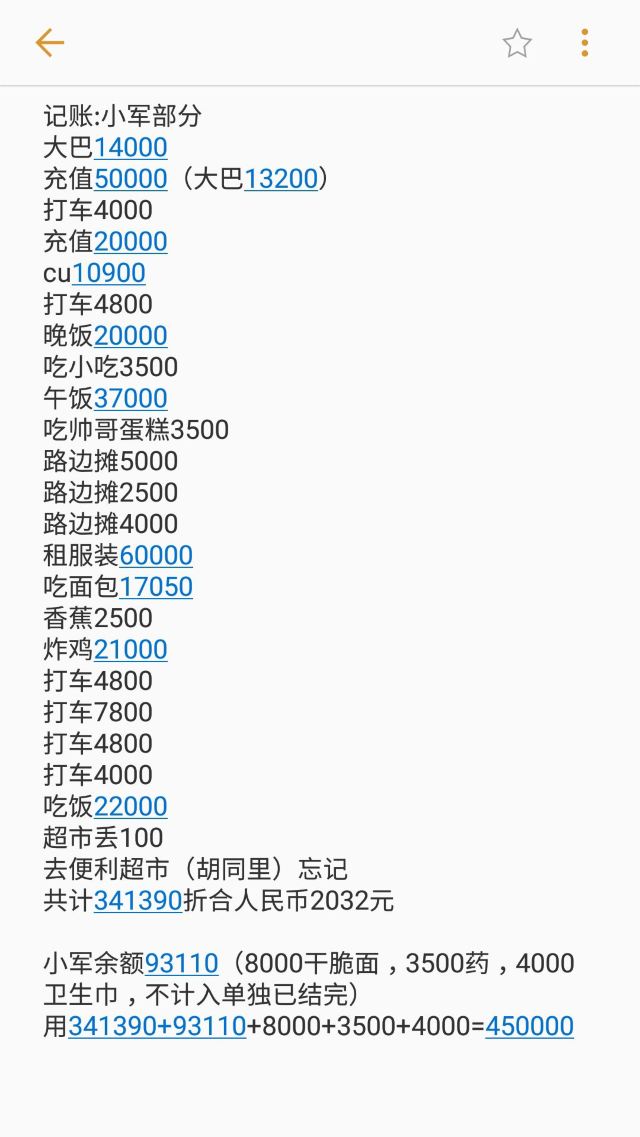Tap the linked result 450000

click(x=529, y=1027)
